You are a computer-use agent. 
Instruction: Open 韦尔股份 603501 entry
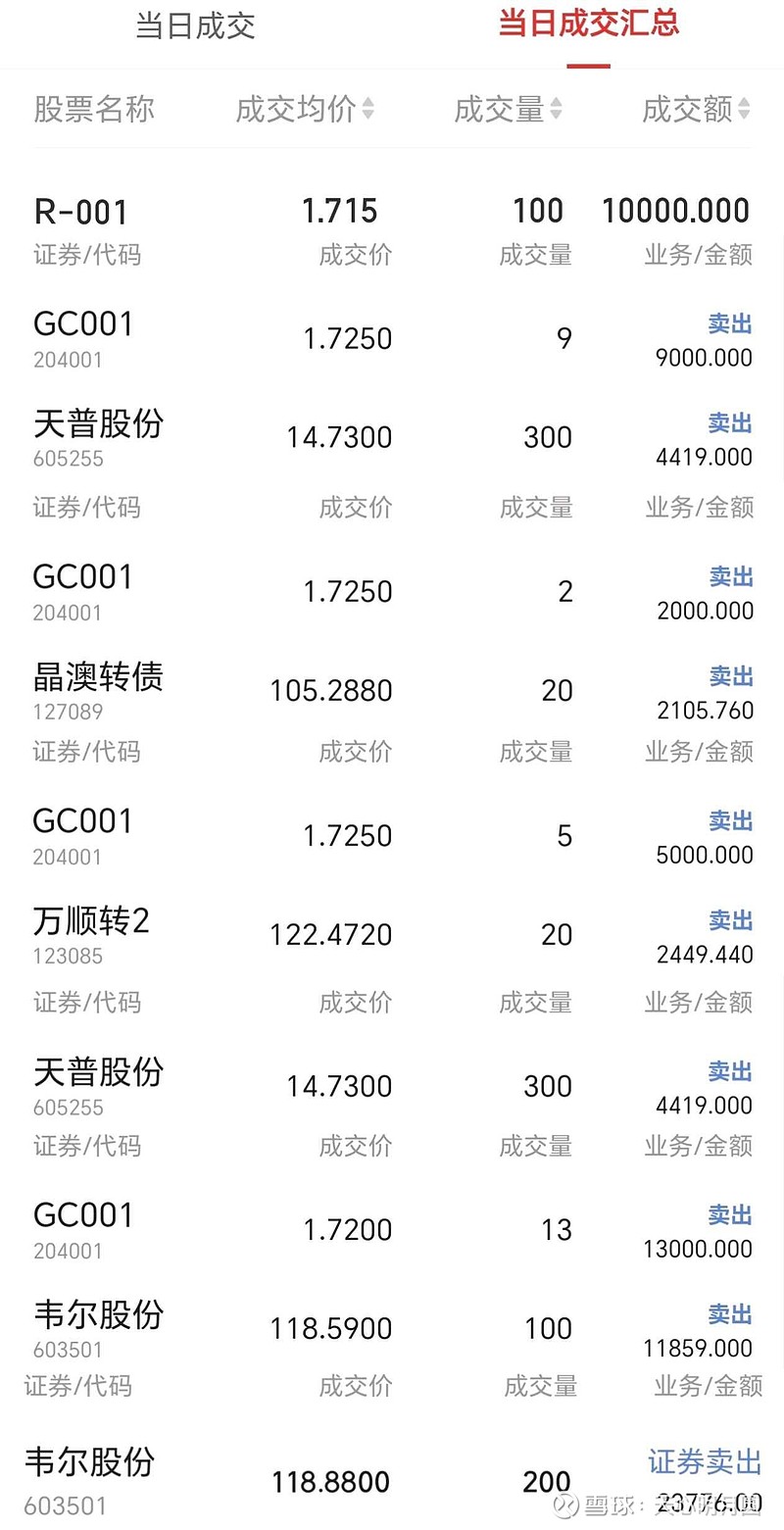tap(97, 1316)
